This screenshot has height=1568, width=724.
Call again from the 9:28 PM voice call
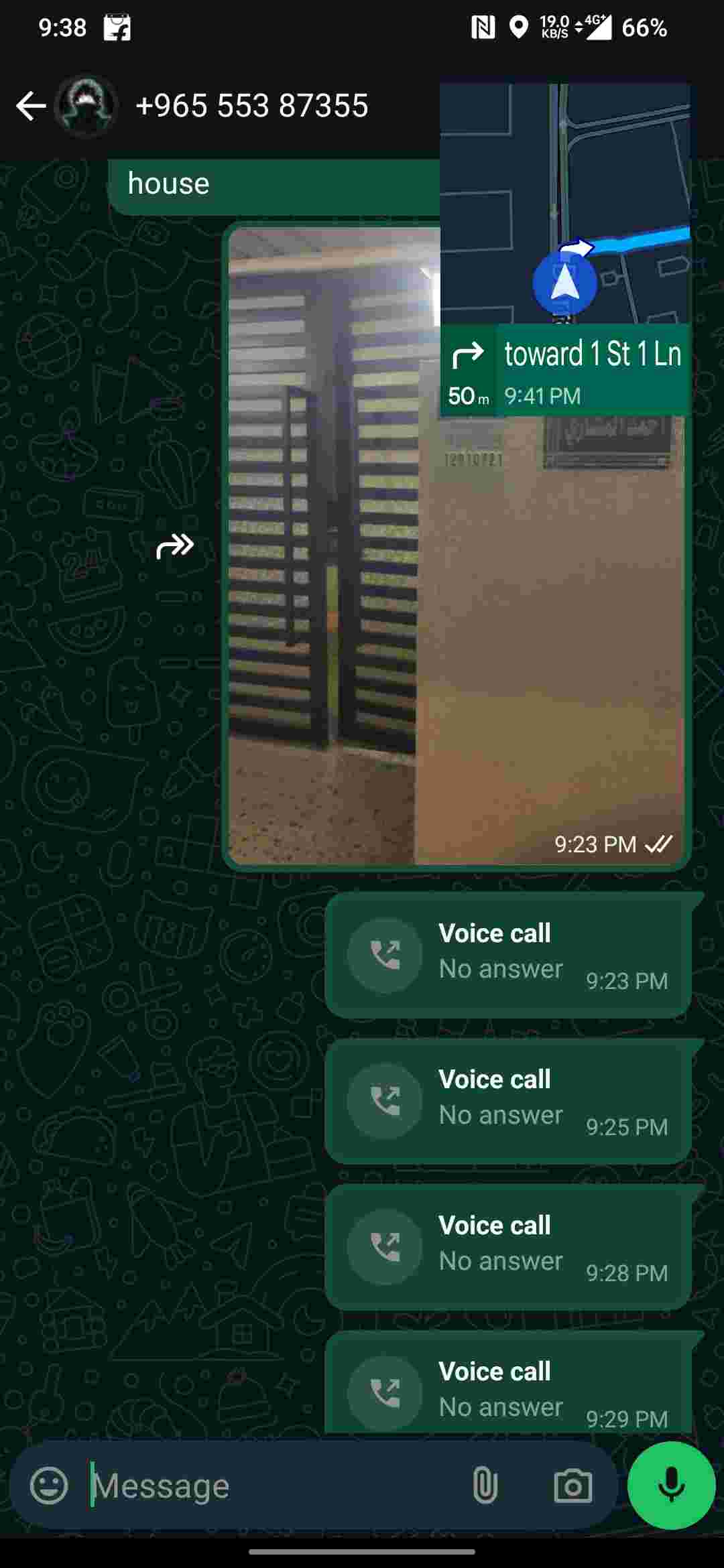[385, 1246]
